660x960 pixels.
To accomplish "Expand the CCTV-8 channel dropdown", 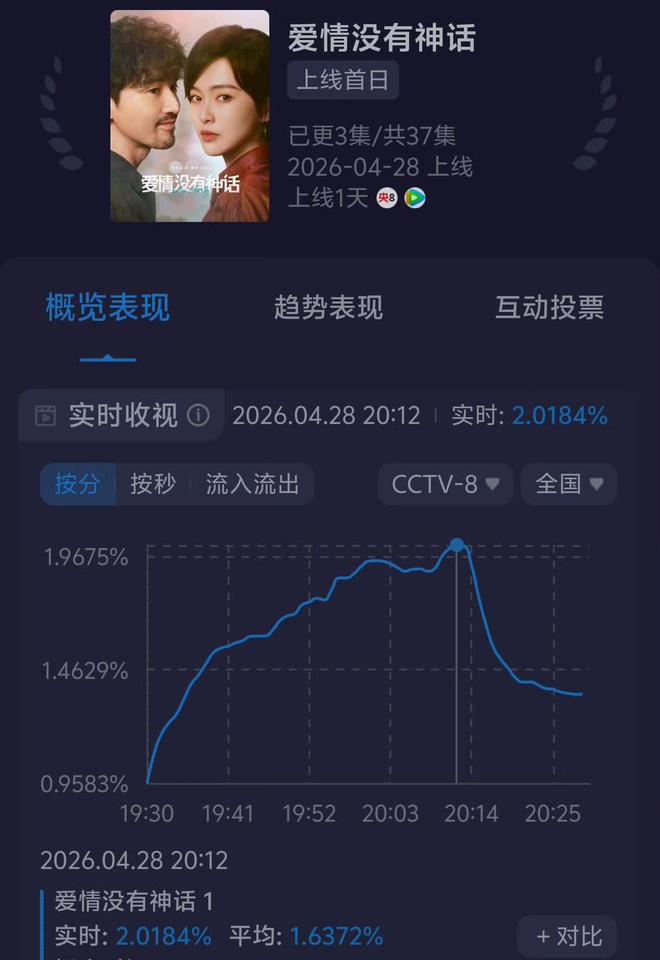I will (445, 484).
